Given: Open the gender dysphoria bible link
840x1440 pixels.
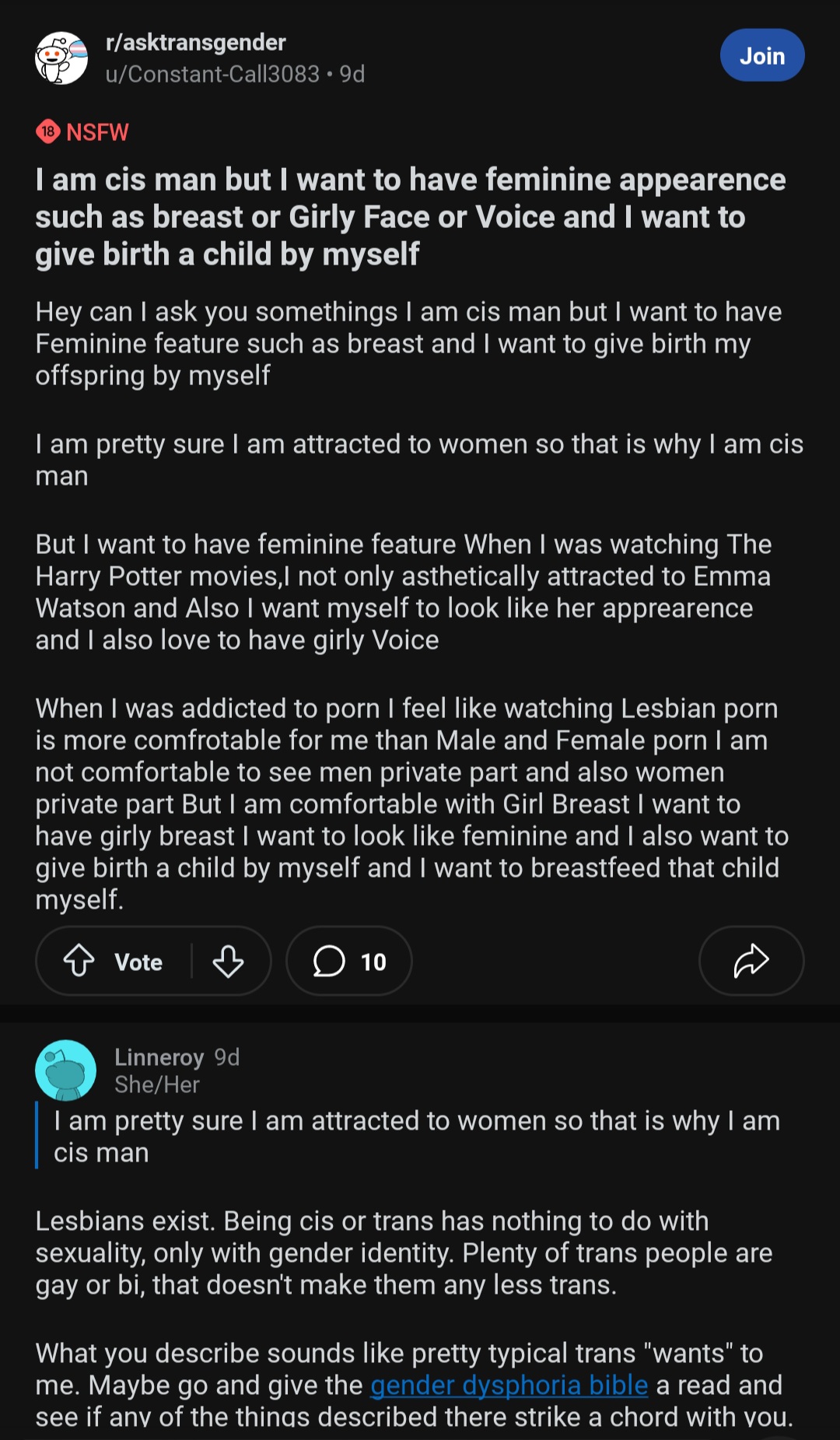Looking at the screenshot, I should pos(509,1385).
